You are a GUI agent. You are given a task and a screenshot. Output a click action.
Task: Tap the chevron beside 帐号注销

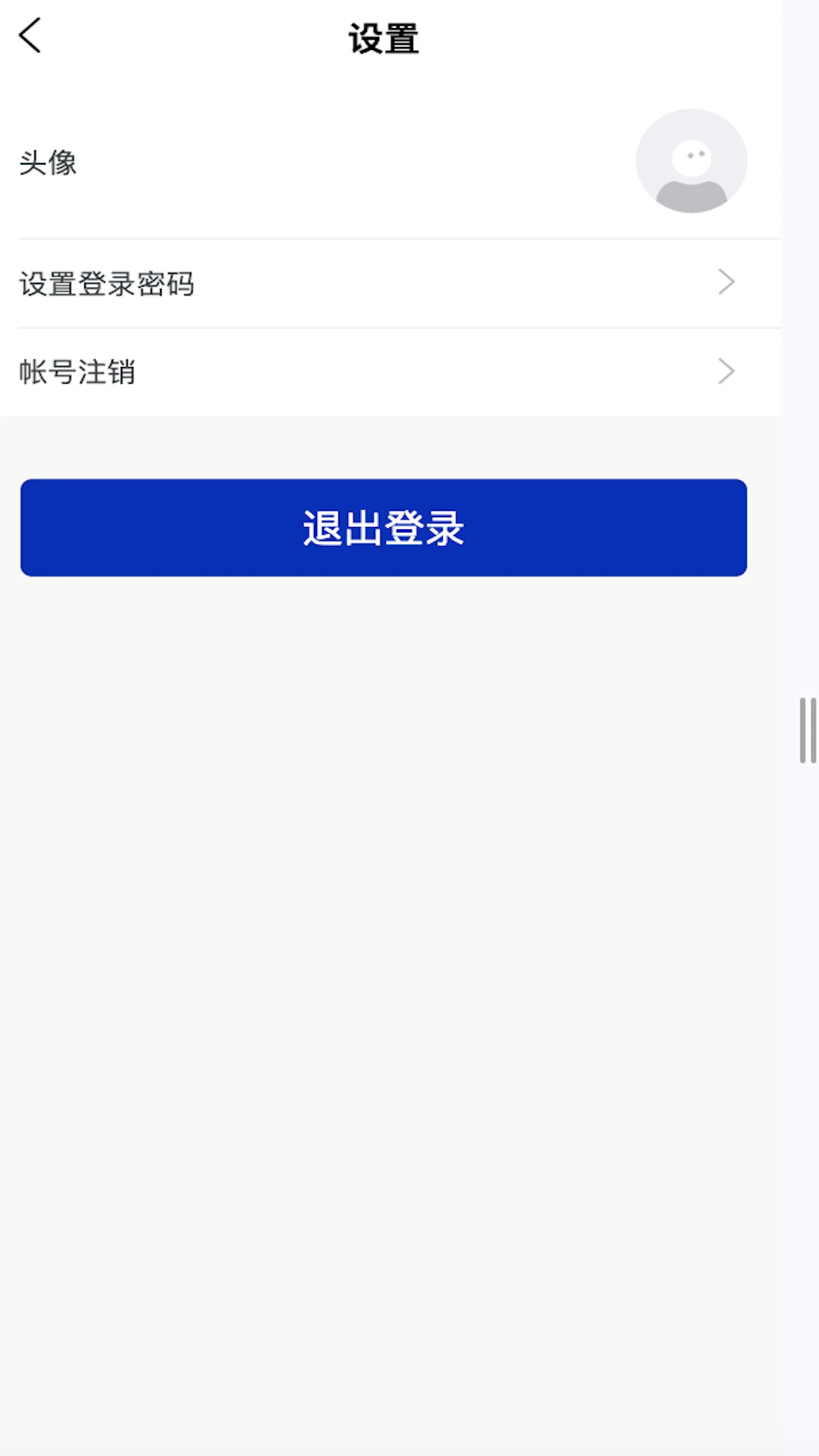point(726,372)
